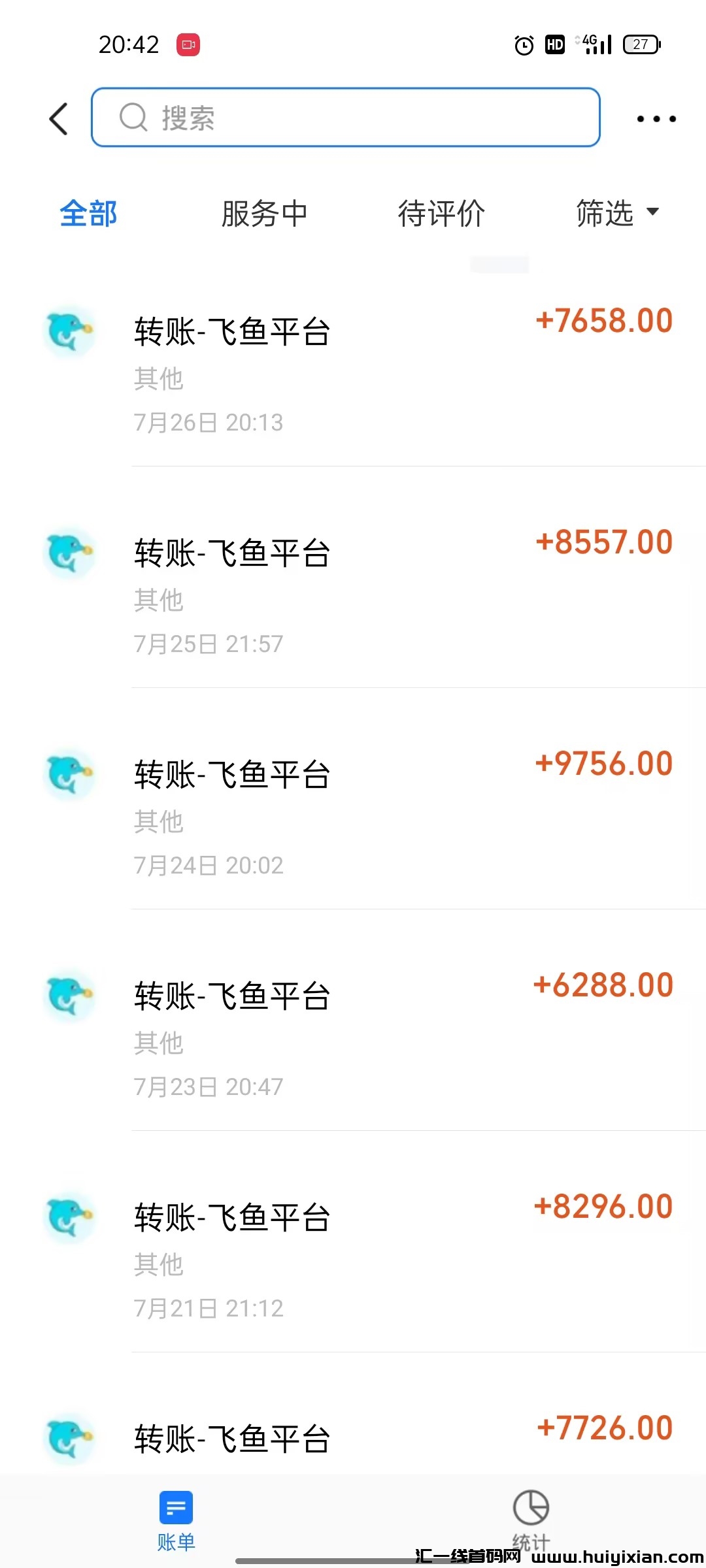Image resolution: width=706 pixels, height=1568 pixels.
Task: Switch to the 统计 bottom tab
Action: coord(531,1520)
